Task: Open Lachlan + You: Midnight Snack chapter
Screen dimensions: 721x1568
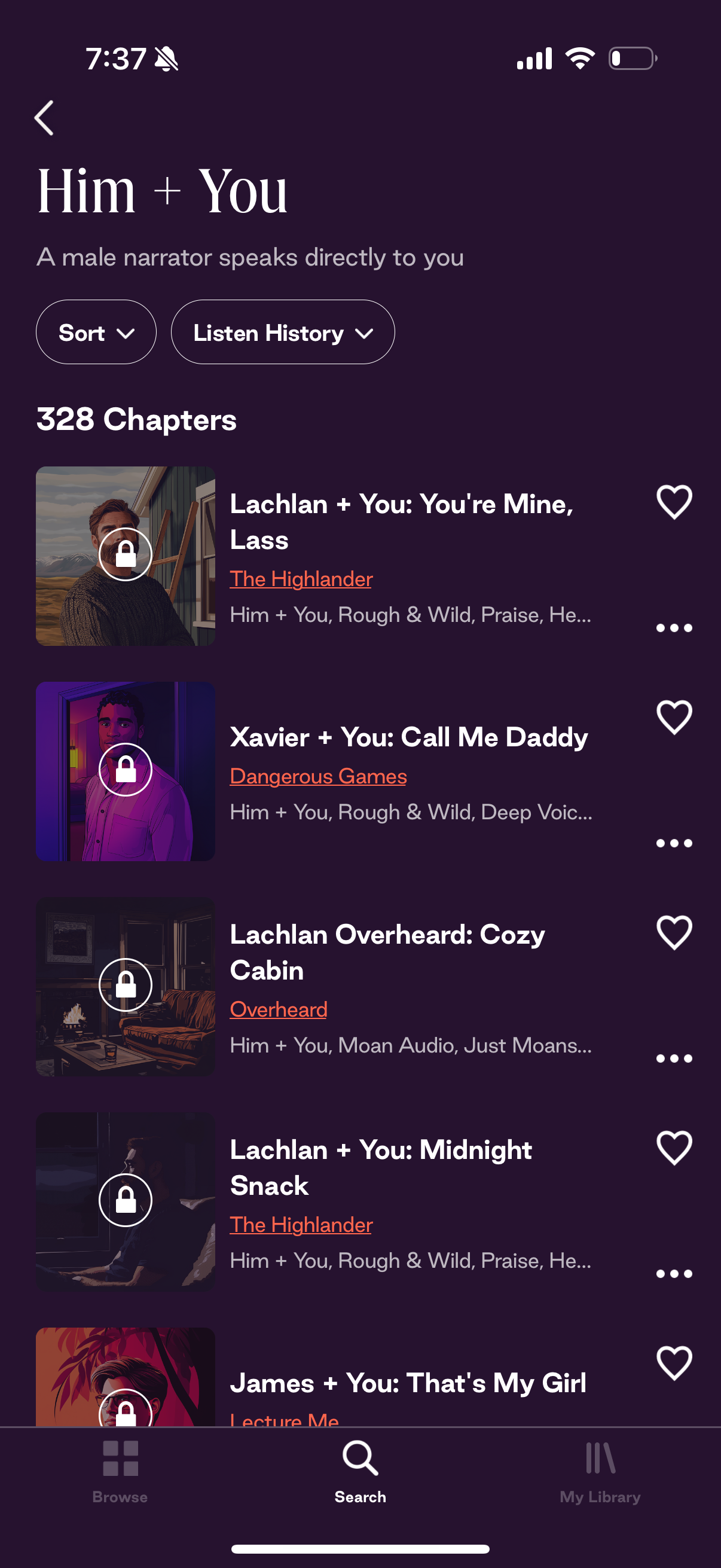Action: pyautogui.click(x=380, y=1167)
